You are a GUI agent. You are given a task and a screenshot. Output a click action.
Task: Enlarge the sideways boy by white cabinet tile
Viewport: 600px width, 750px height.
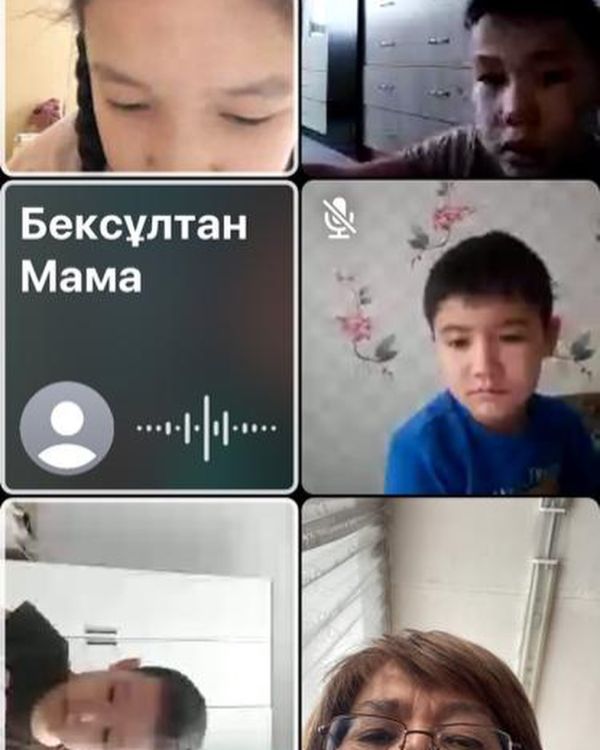coord(150,625)
